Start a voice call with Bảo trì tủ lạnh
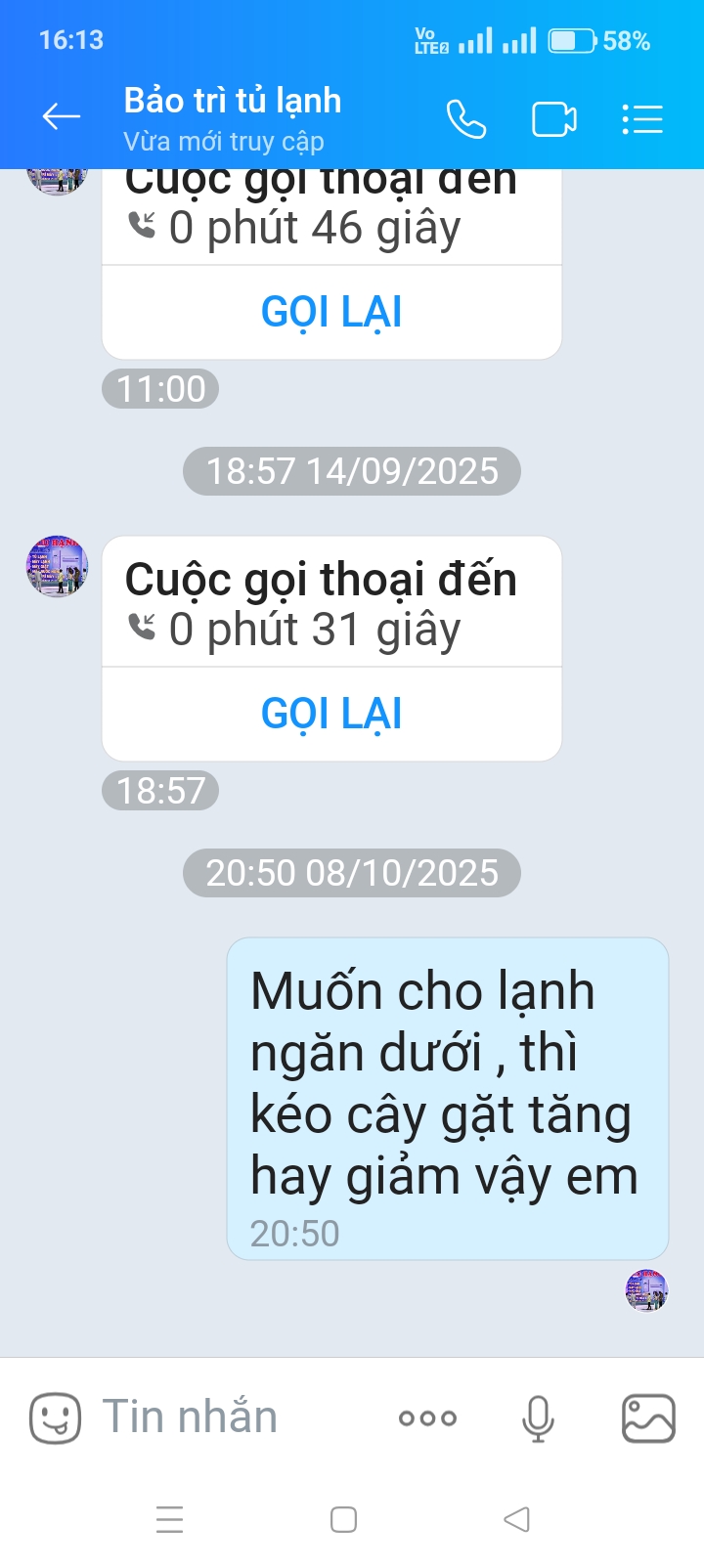704x1568 pixels. pyautogui.click(x=466, y=119)
